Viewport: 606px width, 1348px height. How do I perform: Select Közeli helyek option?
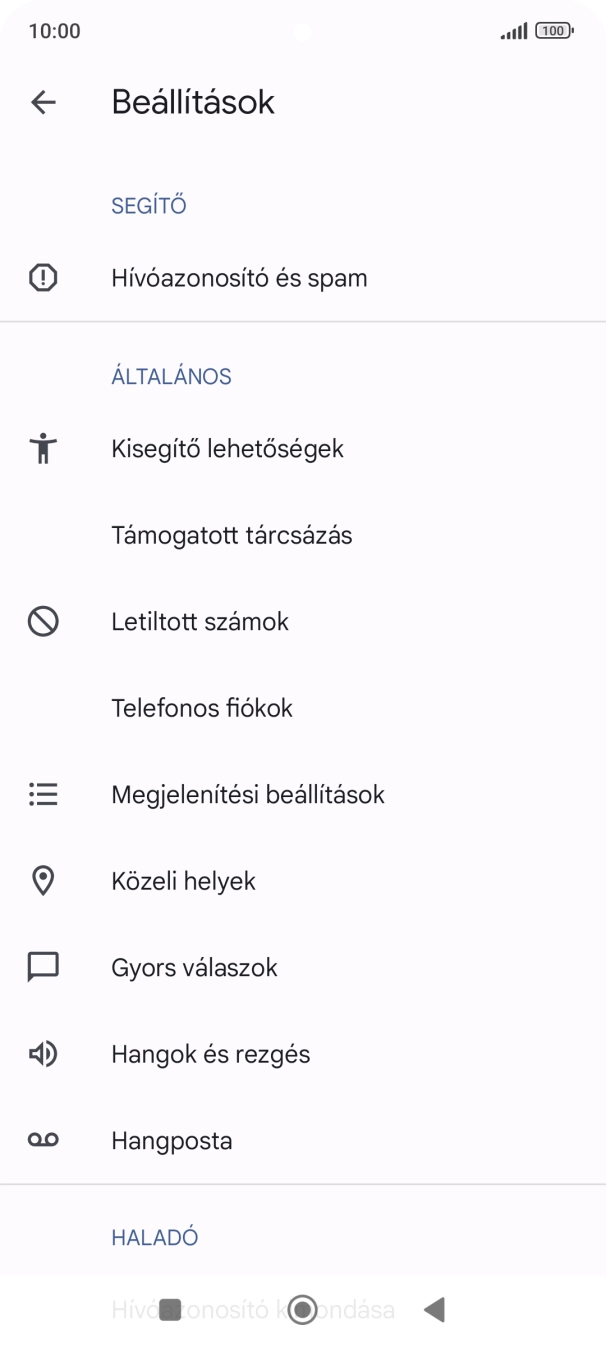[x=184, y=881]
